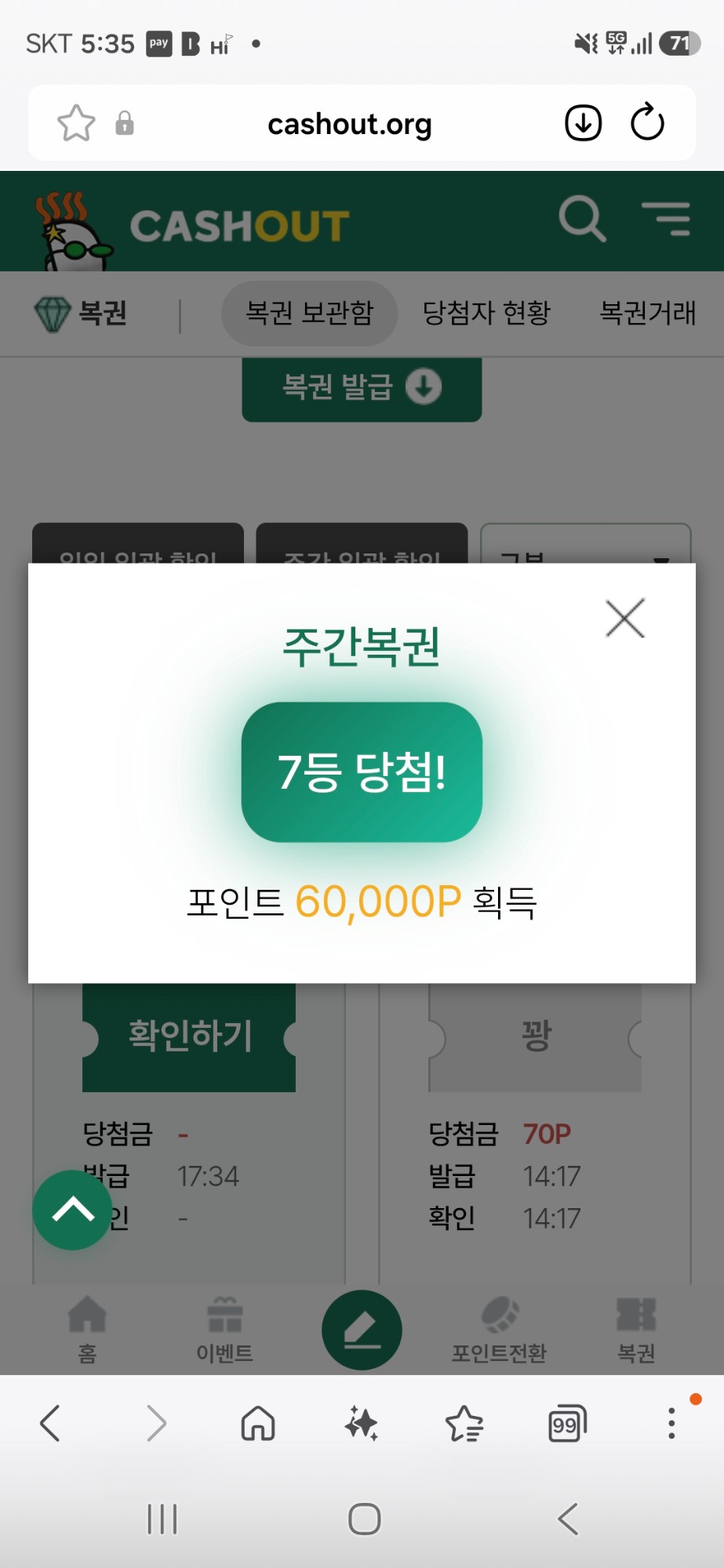Go back to the previous browser page
This screenshot has height=1568, width=724.
50,1423
